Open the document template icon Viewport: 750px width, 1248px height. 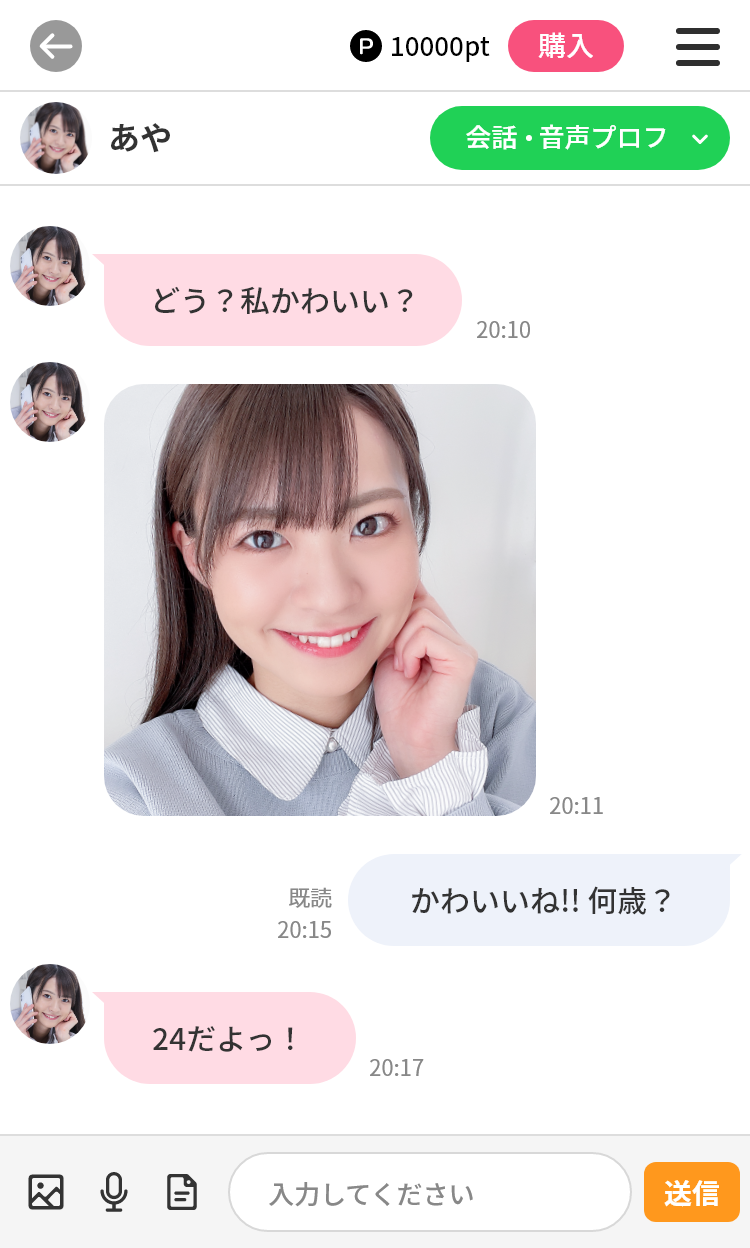[x=182, y=1192]
